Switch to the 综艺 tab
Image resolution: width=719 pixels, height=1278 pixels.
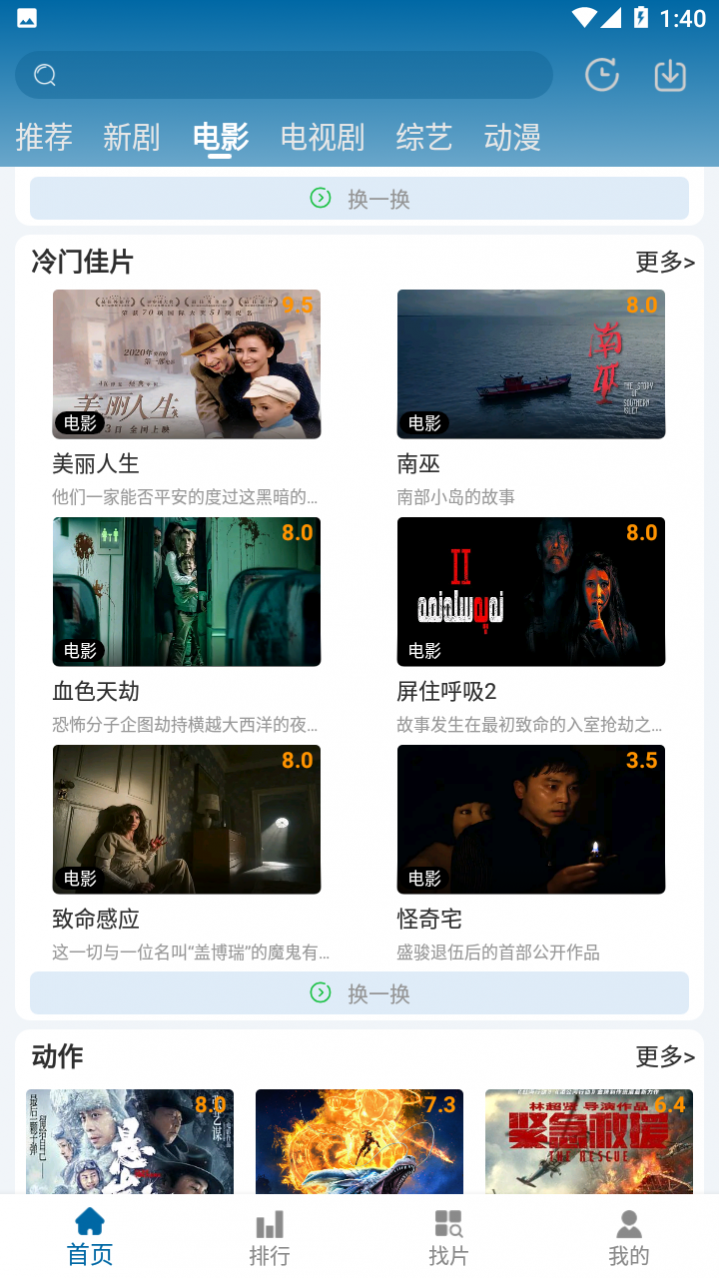(x=424, y=137)
